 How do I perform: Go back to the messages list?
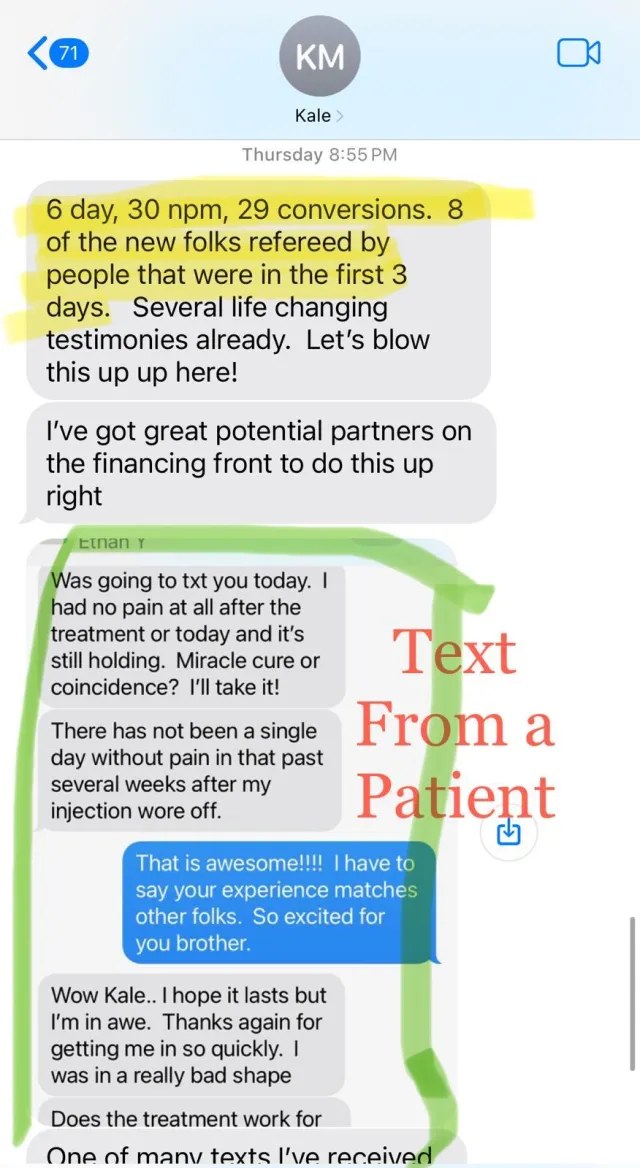click(x=58, y=54)
